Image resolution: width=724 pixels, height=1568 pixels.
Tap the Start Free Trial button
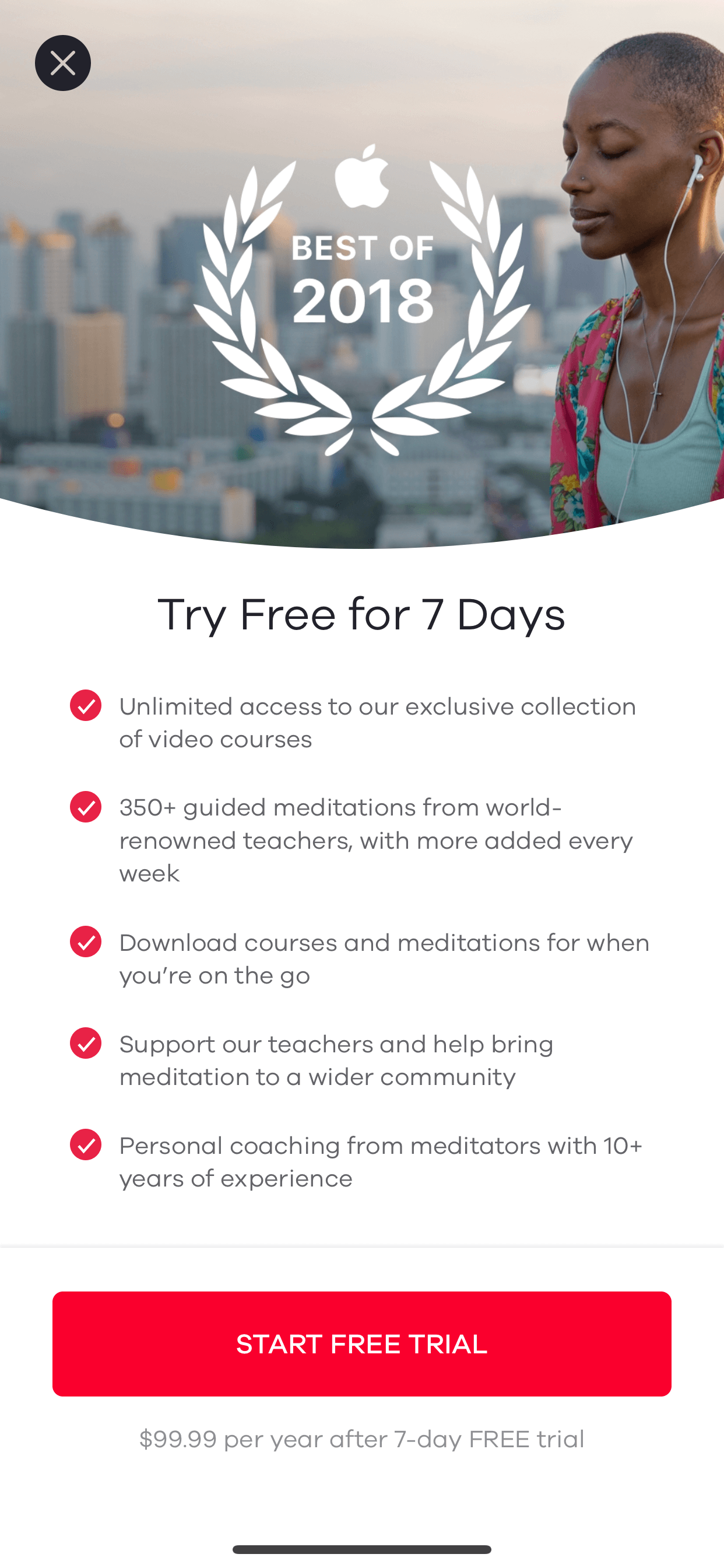point(361,1343)
